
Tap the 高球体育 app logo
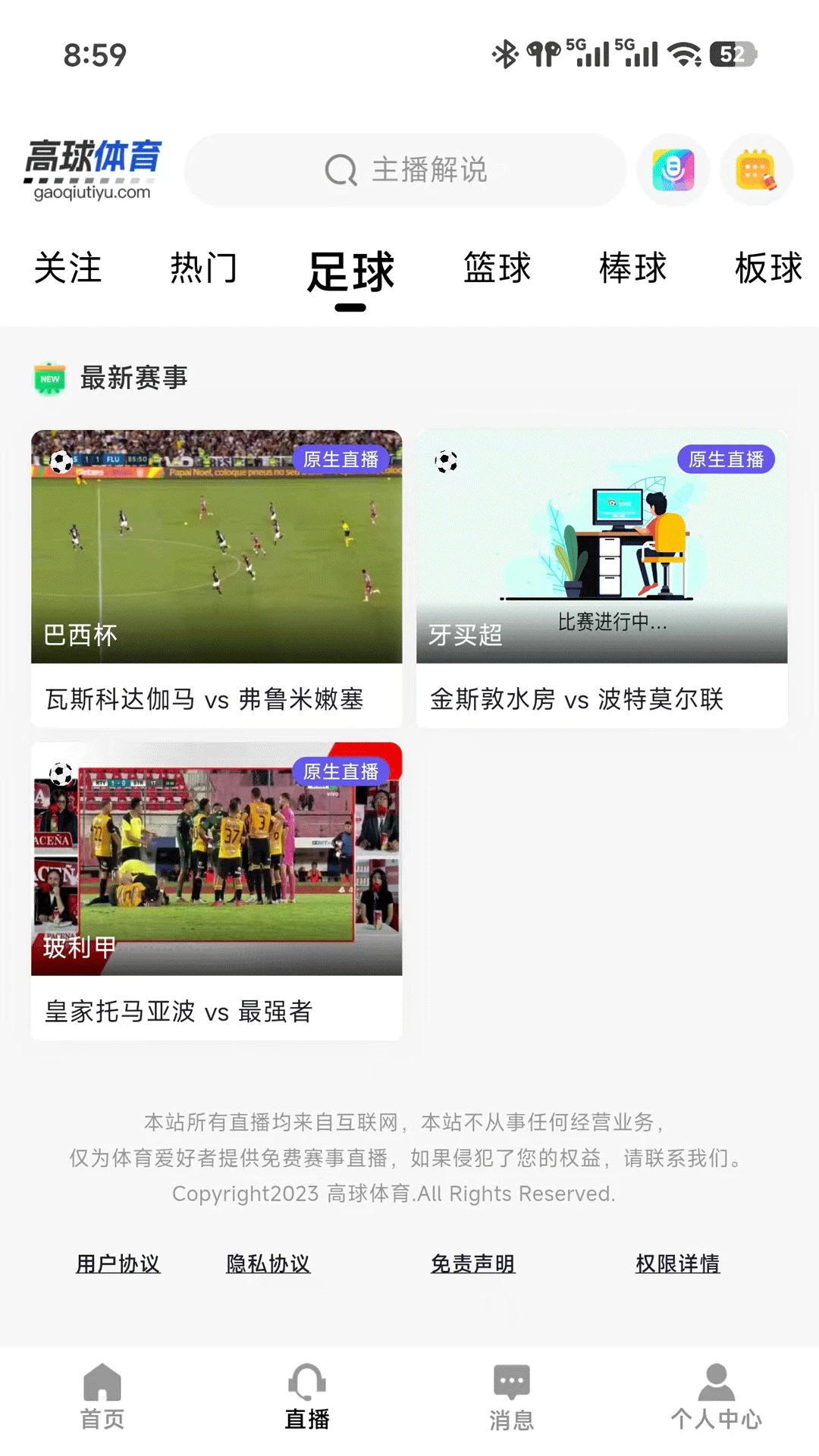click(93, 167)
